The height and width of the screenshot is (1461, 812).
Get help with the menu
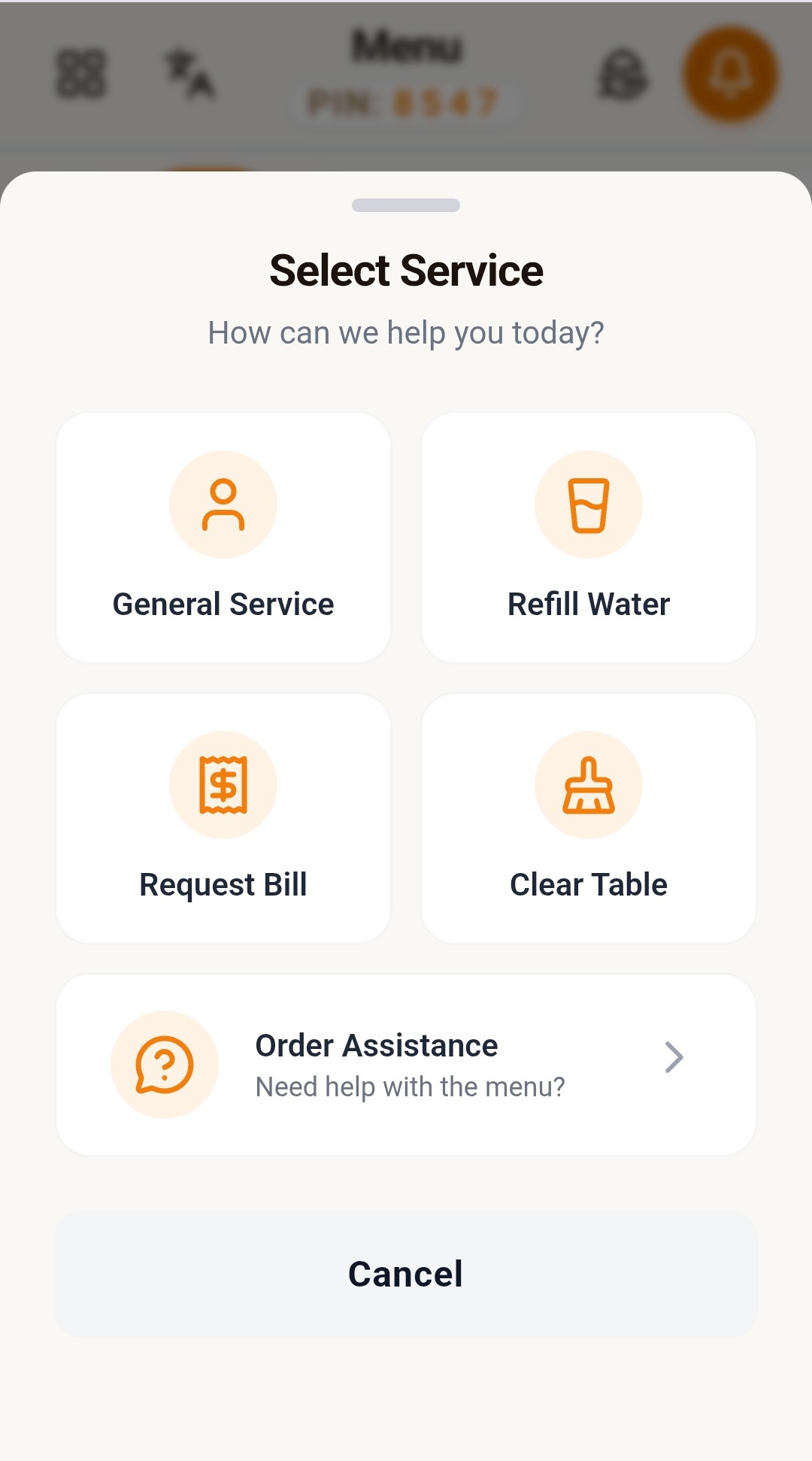(x=406, y=1062)
